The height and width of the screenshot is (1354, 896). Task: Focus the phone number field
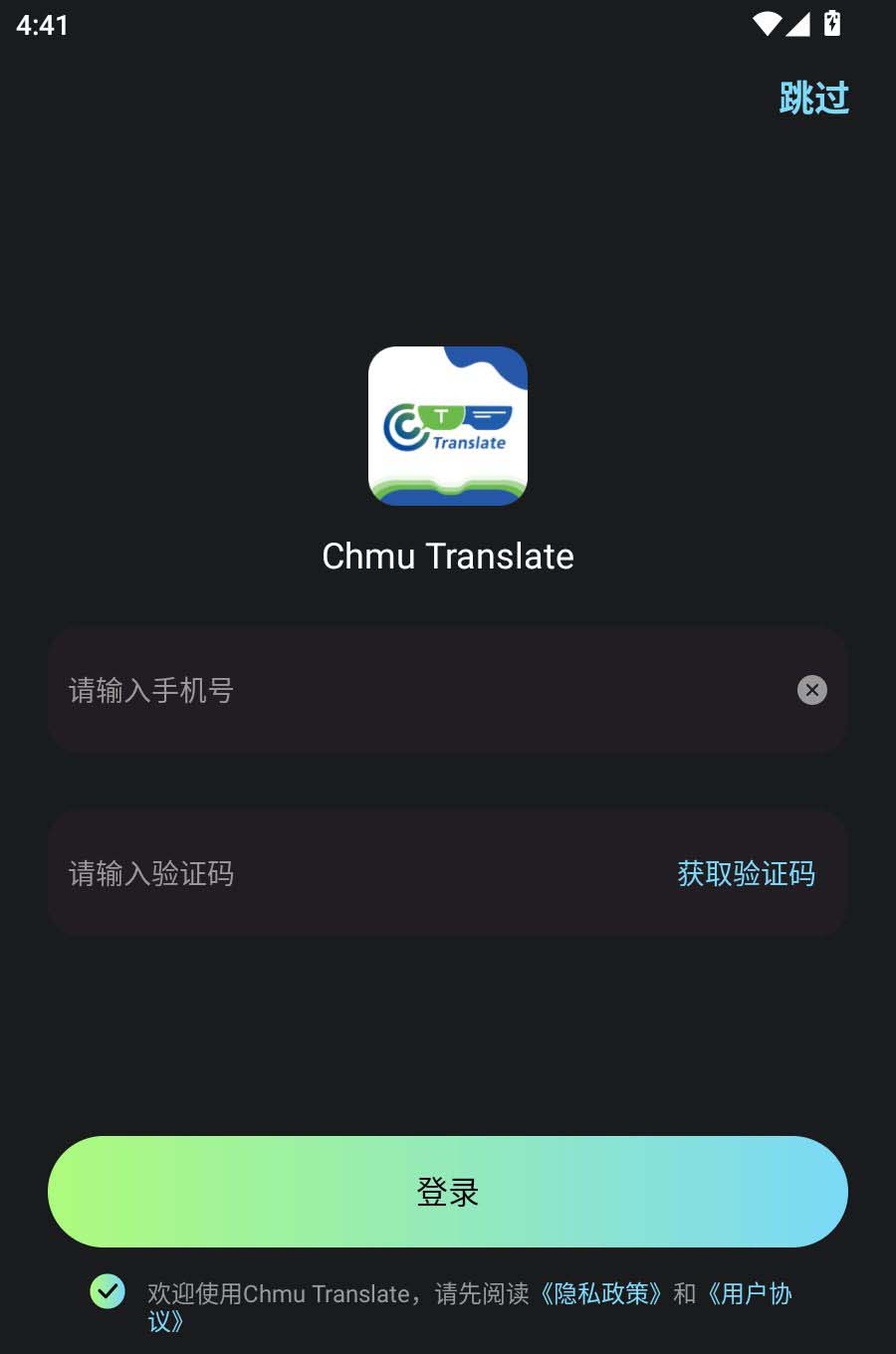click(398, 690)
